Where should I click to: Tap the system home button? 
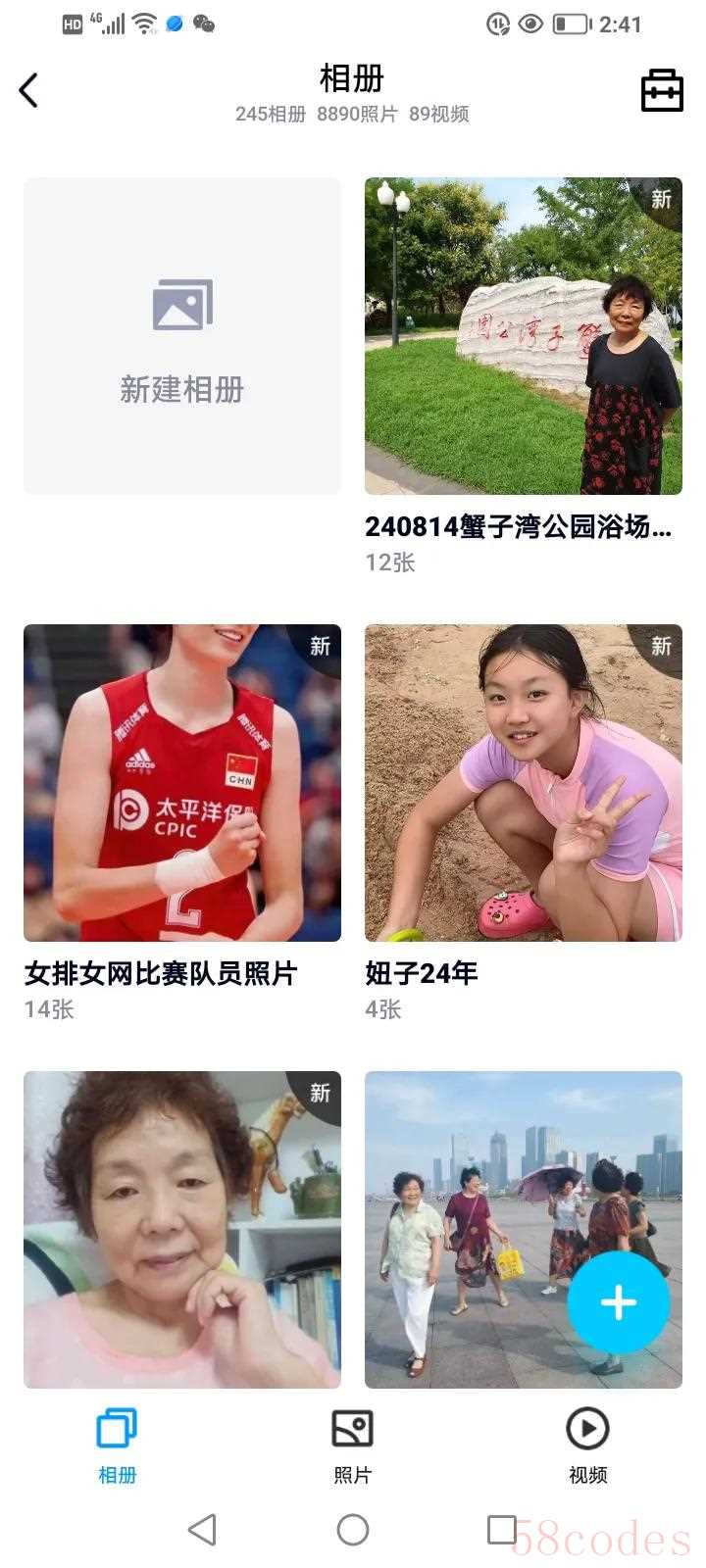point(352,1529)
